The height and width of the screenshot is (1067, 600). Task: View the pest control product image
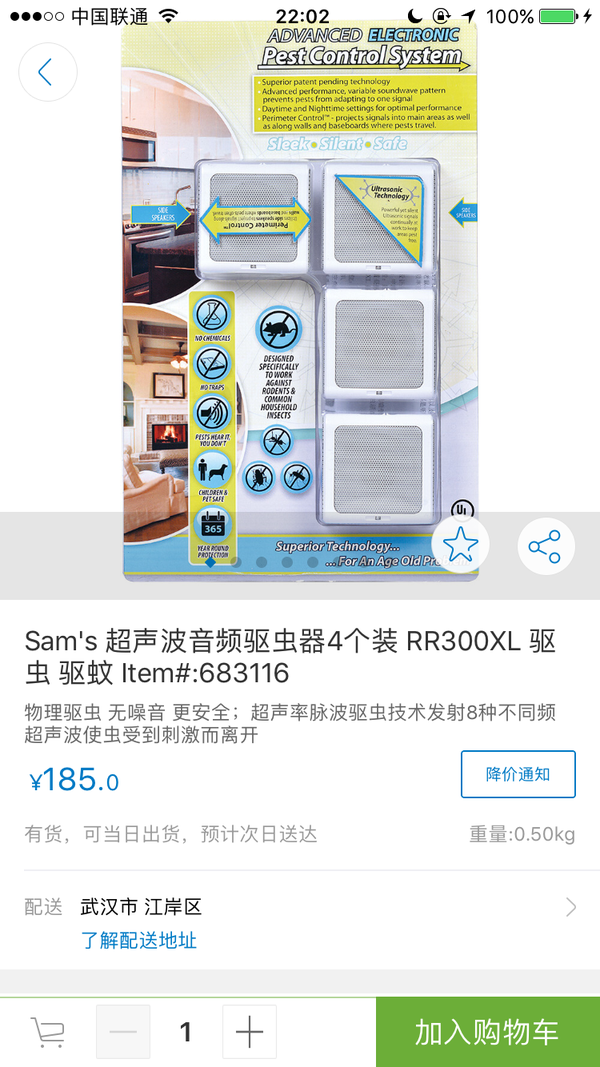(x=300, y=300)
